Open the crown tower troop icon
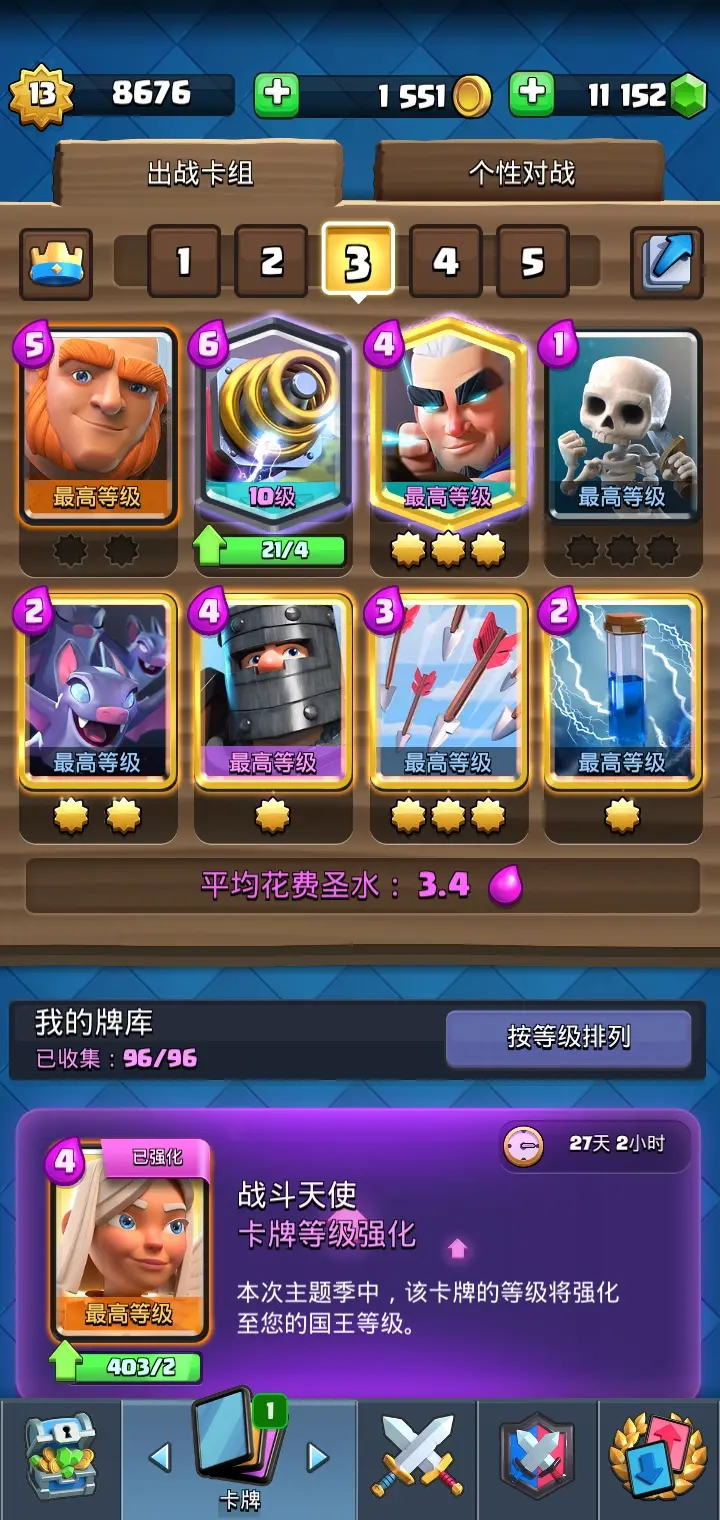This screenshot has width=720, height=1520. (56, 264)
